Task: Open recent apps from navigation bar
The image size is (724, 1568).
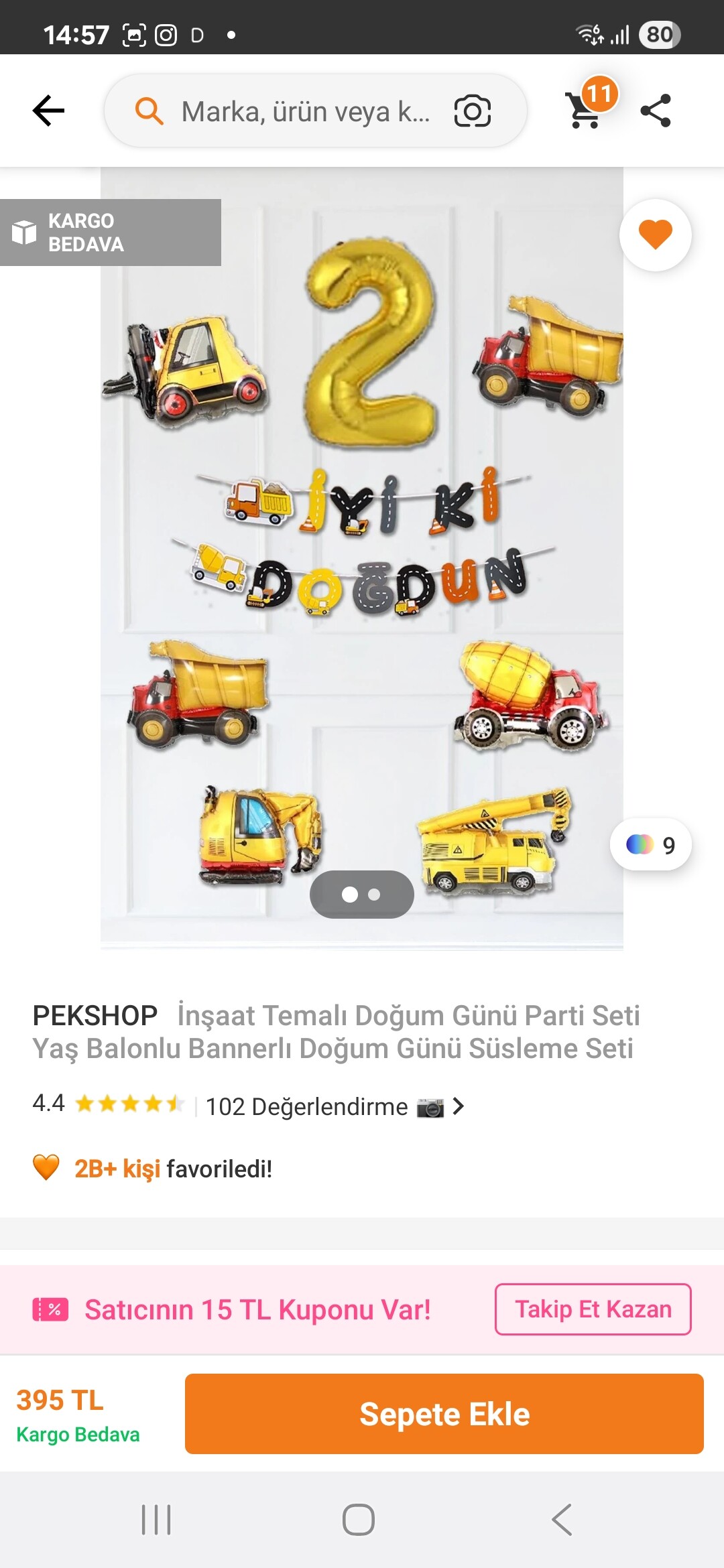Action: pyautogui.click(x=156, y=1519)
